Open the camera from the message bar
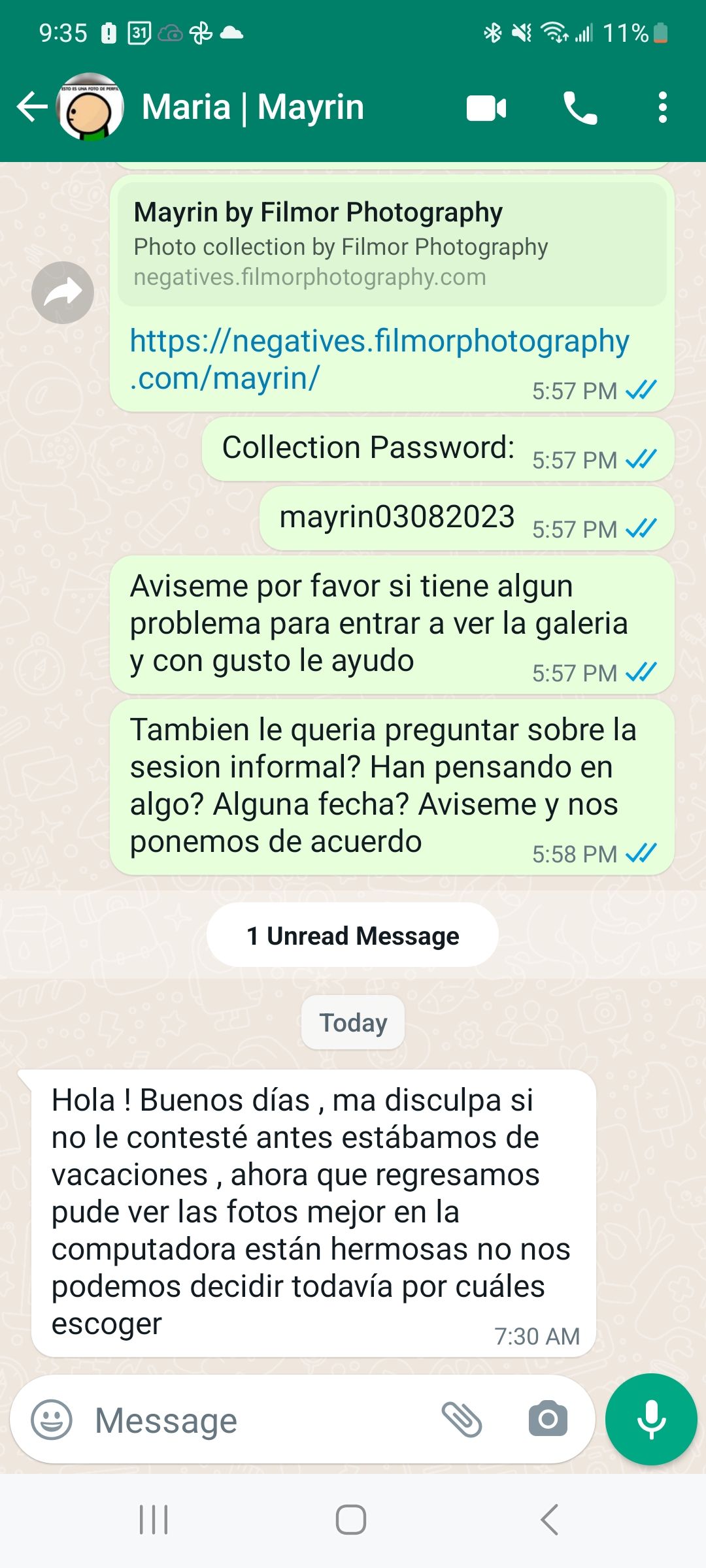Viewport: 706px width, 1568px height. click(x=548, y=1419)
